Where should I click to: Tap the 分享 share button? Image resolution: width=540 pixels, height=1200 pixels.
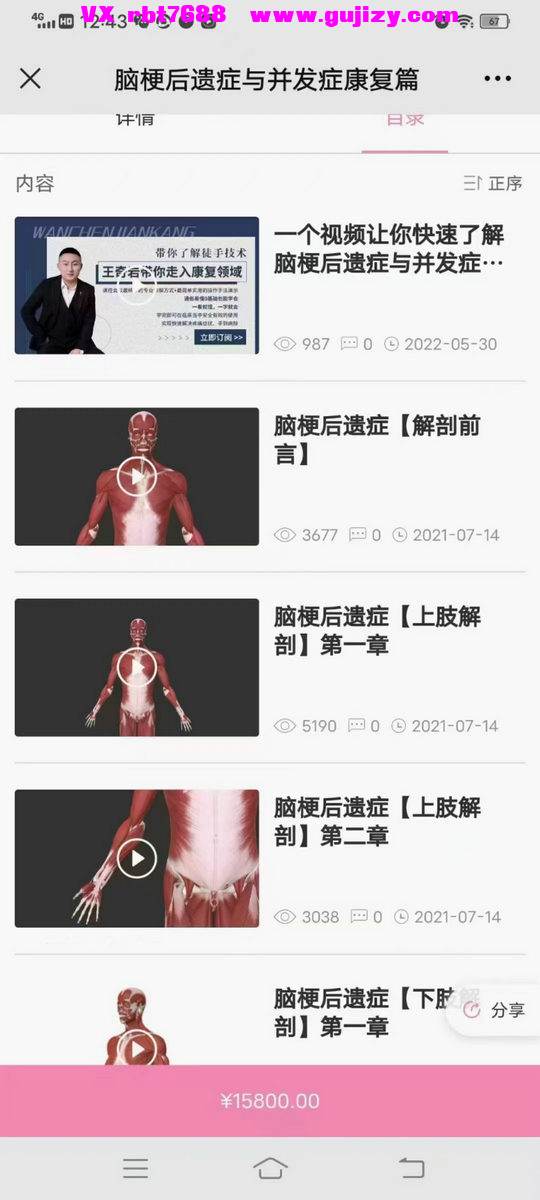point(495,1010)
